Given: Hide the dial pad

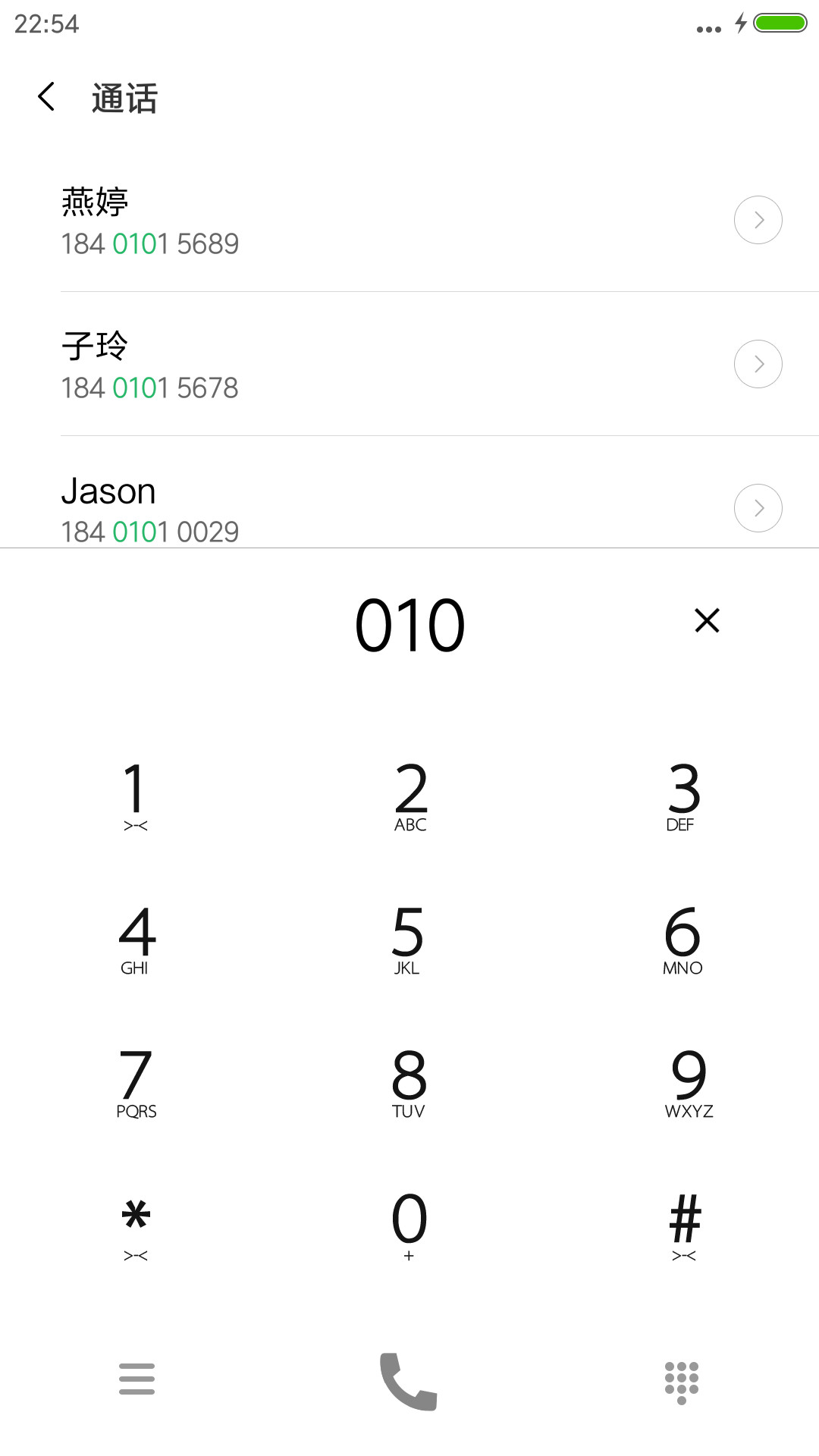Looking at the screenshot, I should (x=682, y=1382).
